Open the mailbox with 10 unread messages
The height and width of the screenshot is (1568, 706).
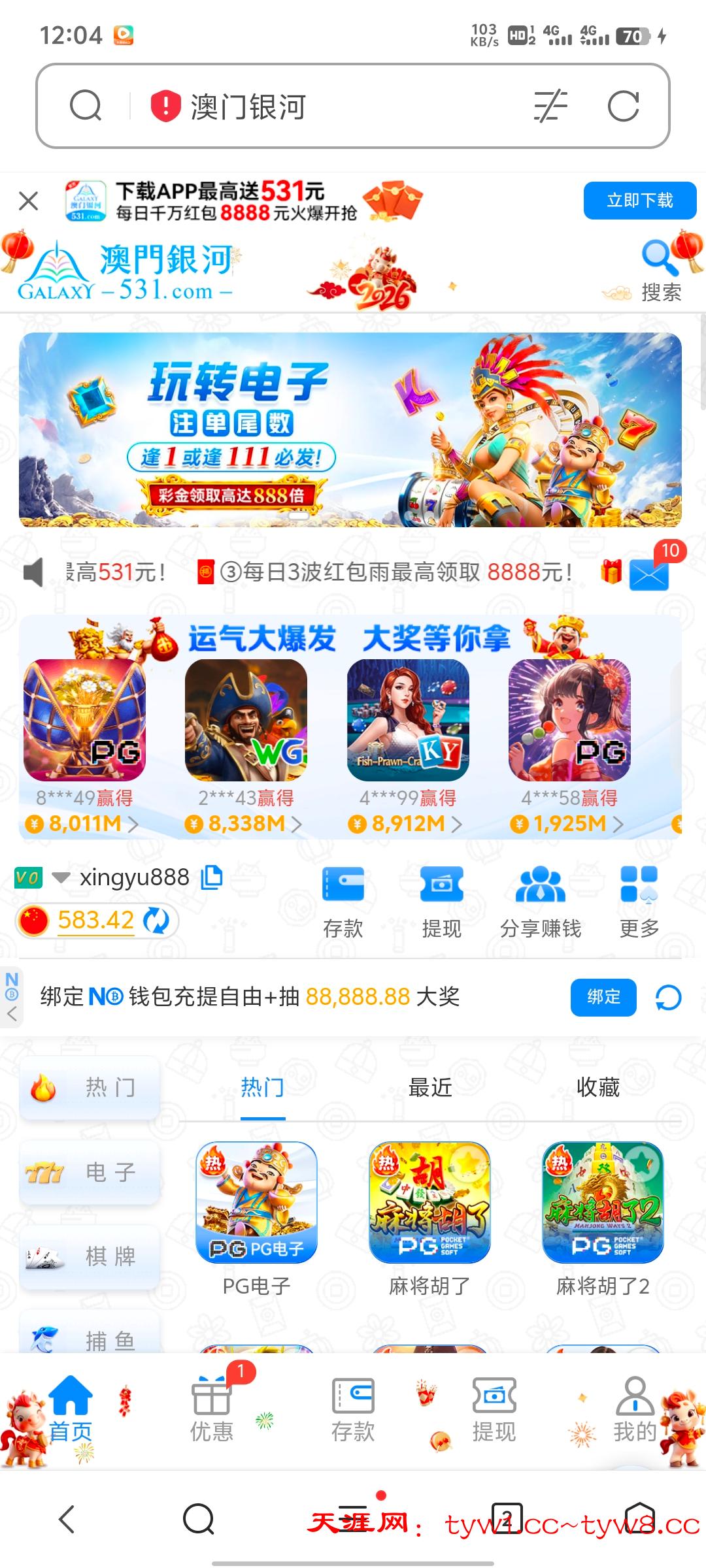tap(649, 575)
